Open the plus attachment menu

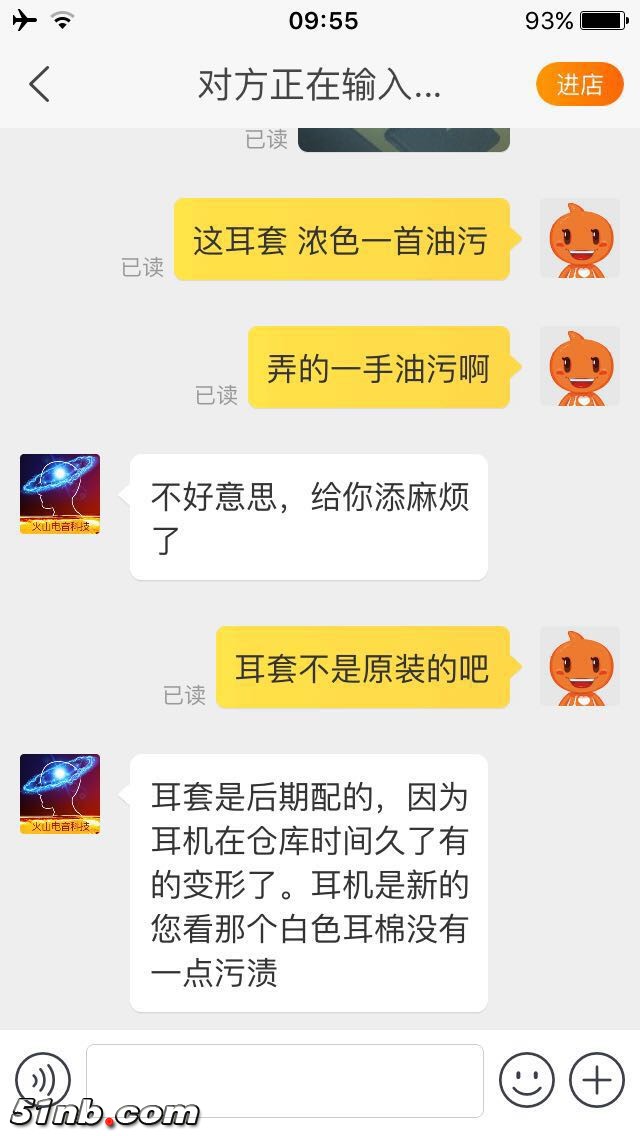tap(597, 1080)
